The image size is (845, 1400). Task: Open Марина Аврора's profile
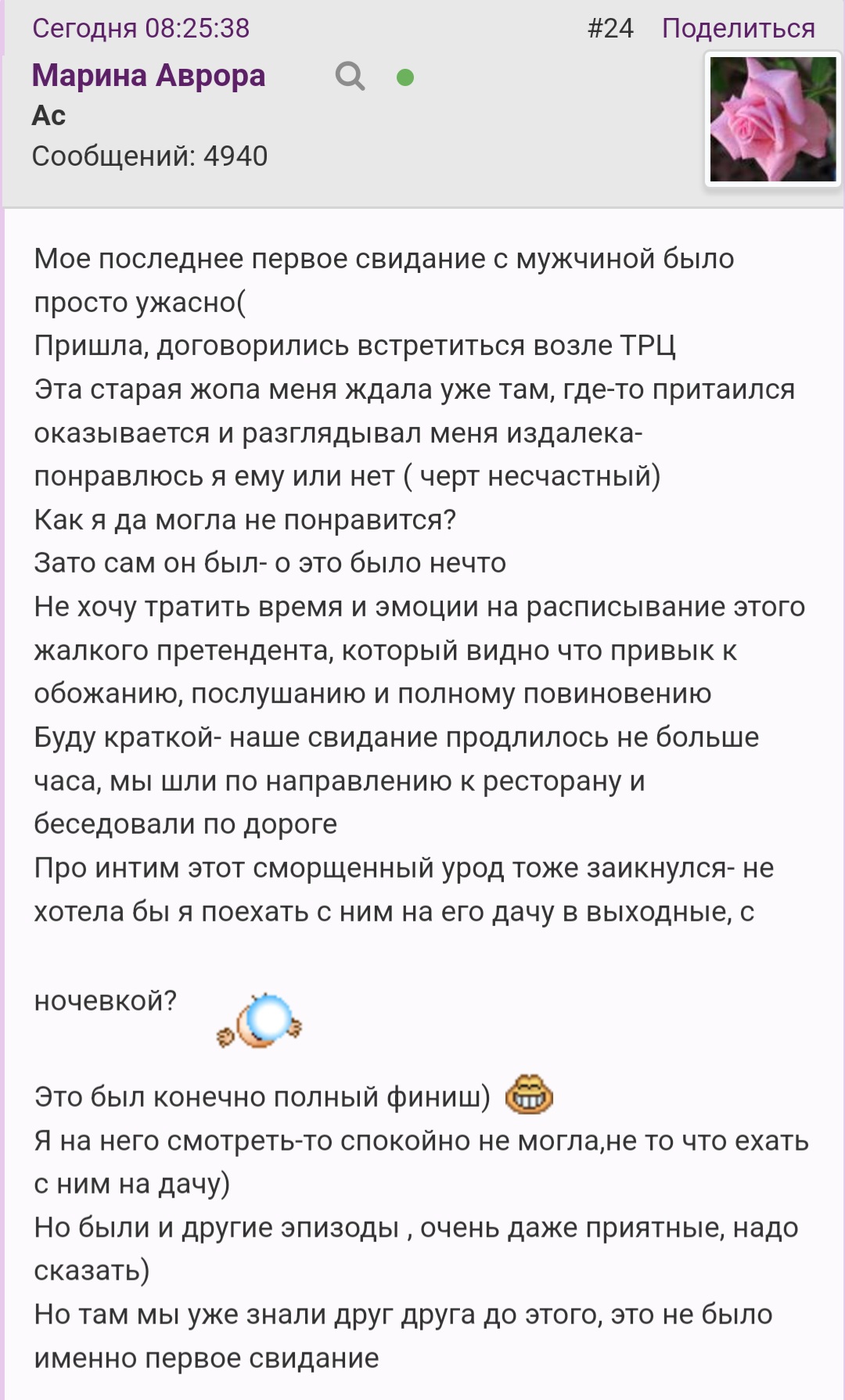[x=149, y=76]
